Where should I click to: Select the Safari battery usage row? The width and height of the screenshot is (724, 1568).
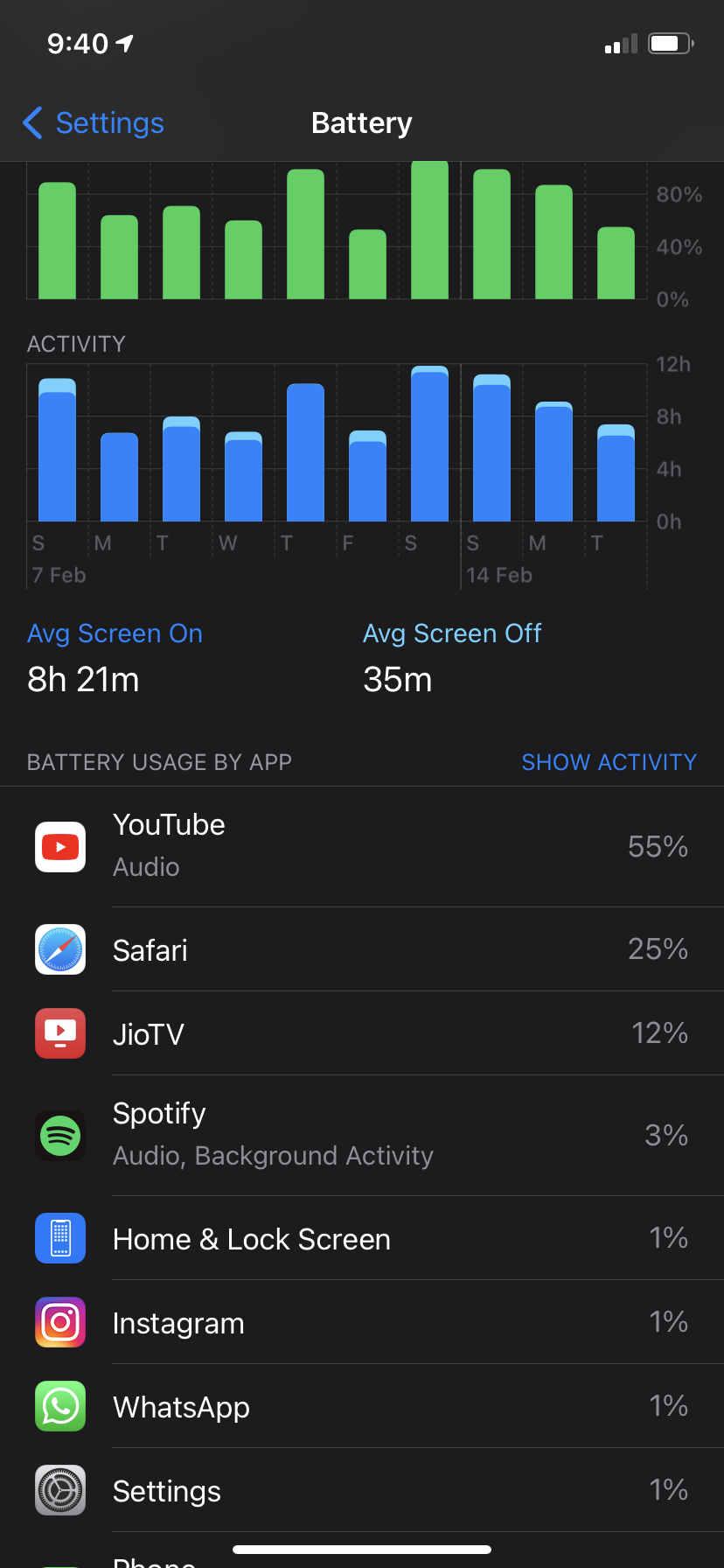361,949
